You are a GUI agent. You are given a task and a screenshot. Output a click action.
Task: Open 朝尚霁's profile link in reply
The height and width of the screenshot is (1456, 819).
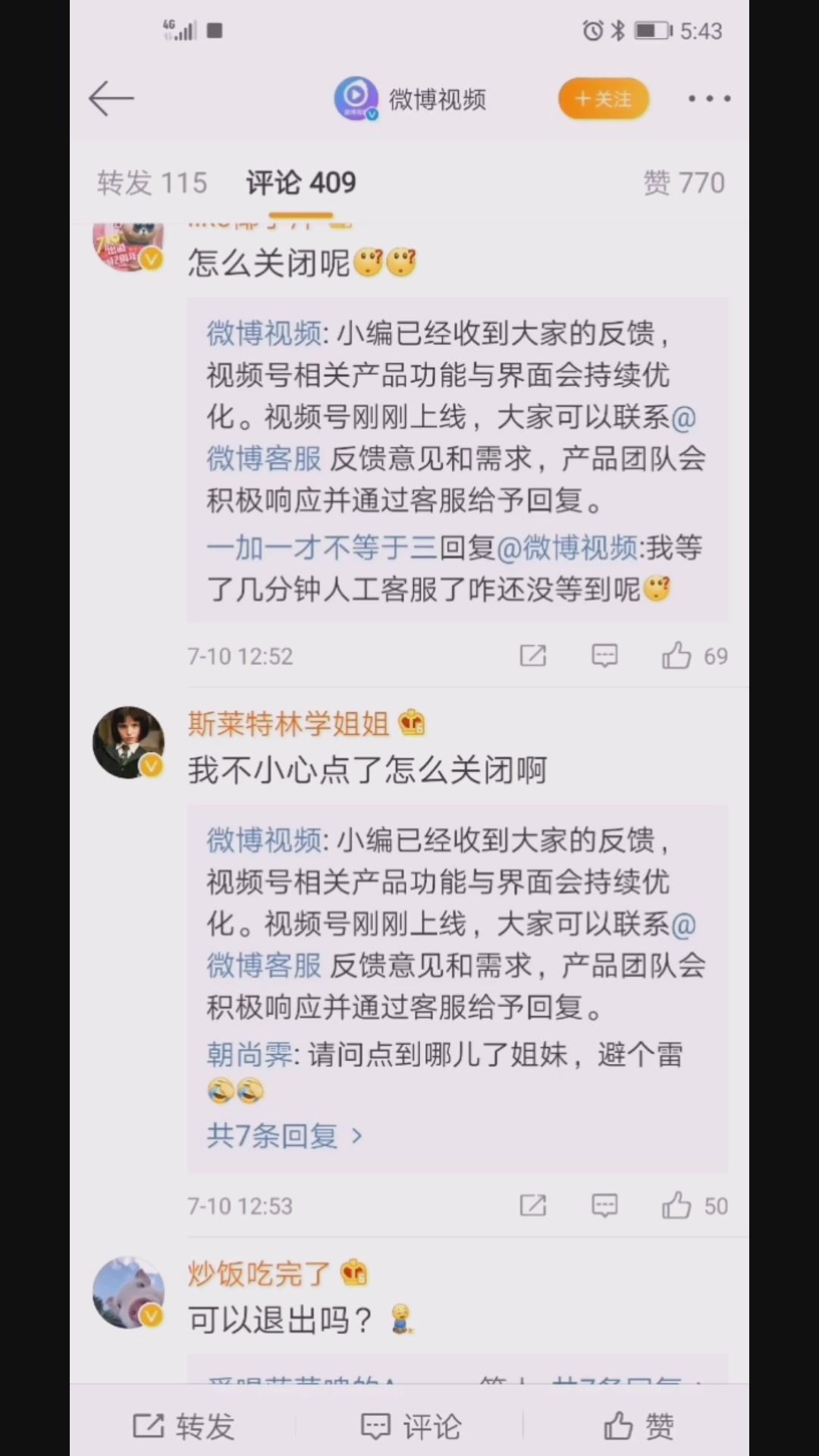pyautogui.click(x=249, y=1055)
